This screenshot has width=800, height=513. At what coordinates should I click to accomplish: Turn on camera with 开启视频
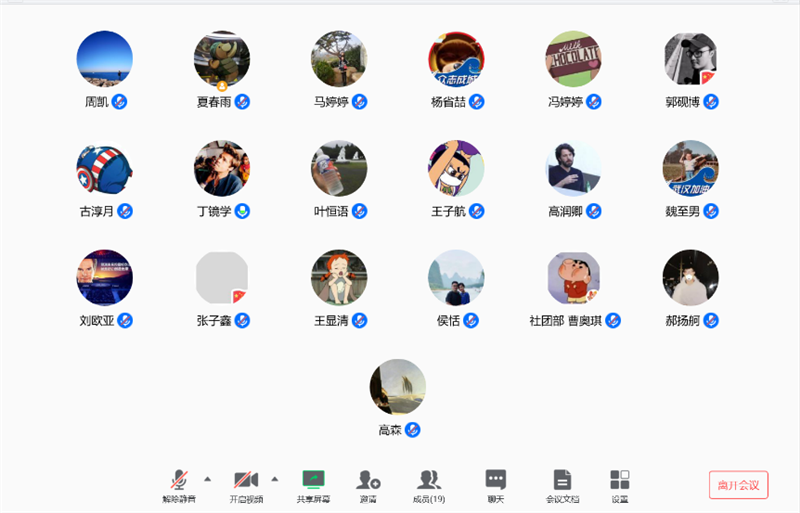(246, 483)
